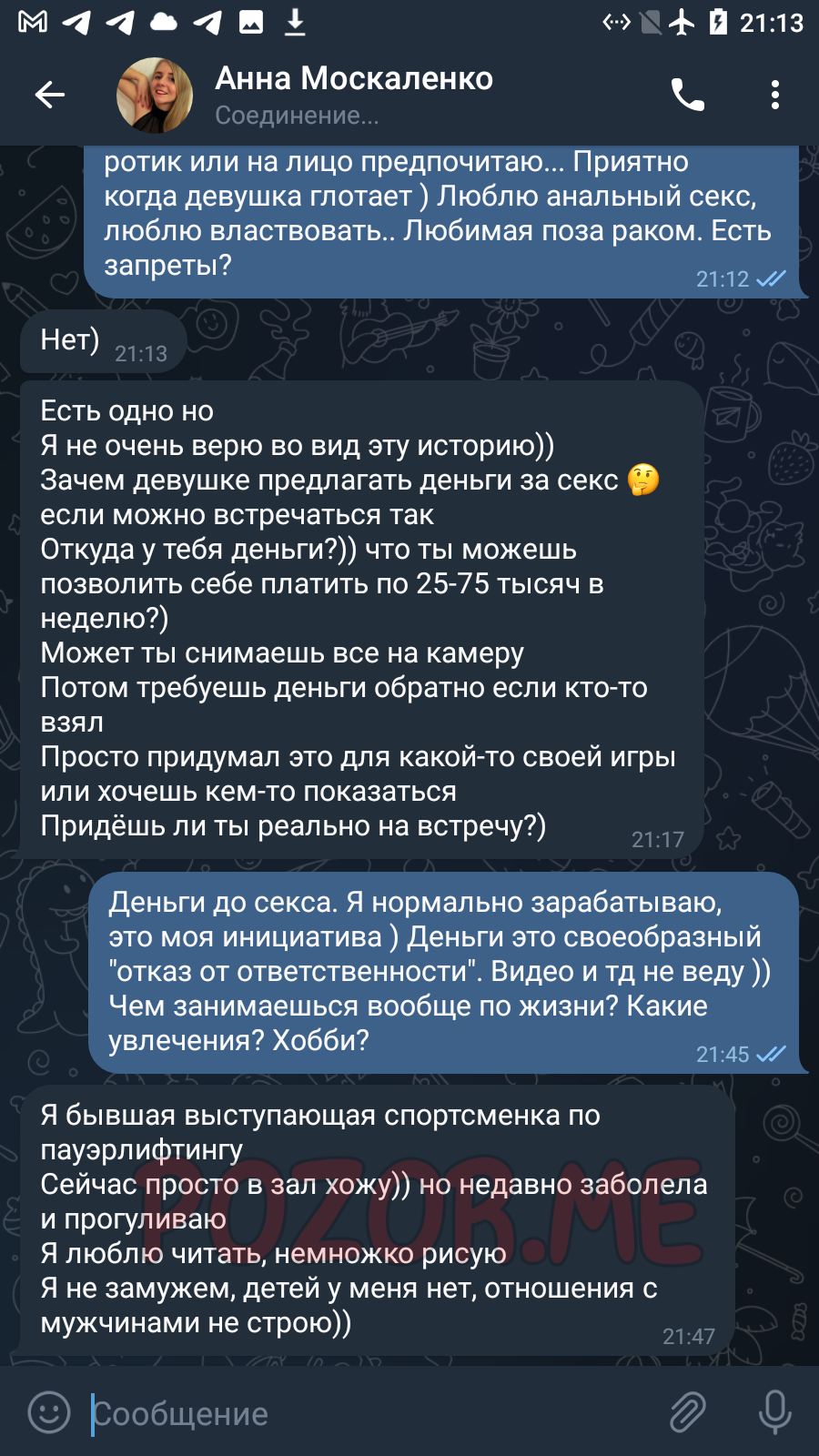Screen dimensions: 819x1456
Task: Call the contact with the phone icon
Action: 687,95
